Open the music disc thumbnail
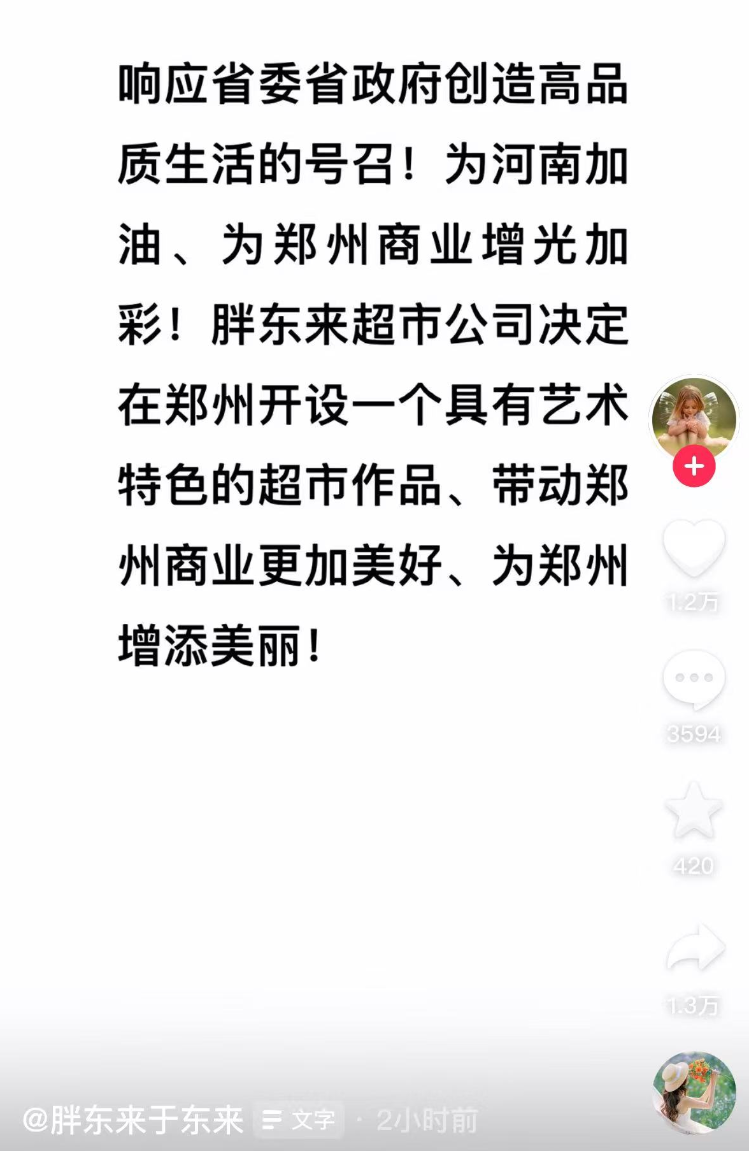Viewport: 749px width, 1151px height. coord(694,1093)
